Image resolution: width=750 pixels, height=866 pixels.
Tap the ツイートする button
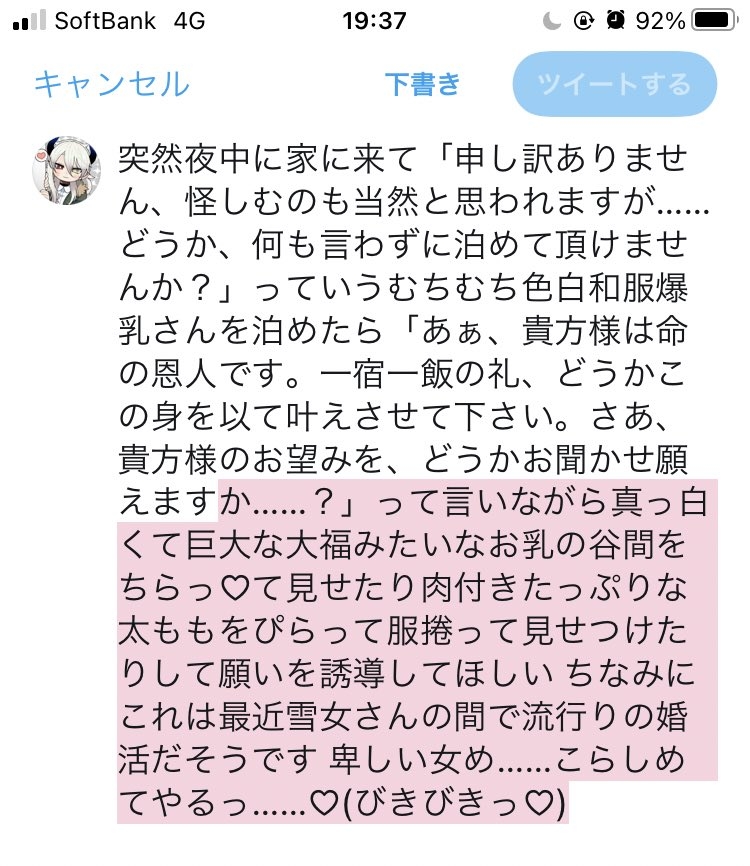click(614, 83)
